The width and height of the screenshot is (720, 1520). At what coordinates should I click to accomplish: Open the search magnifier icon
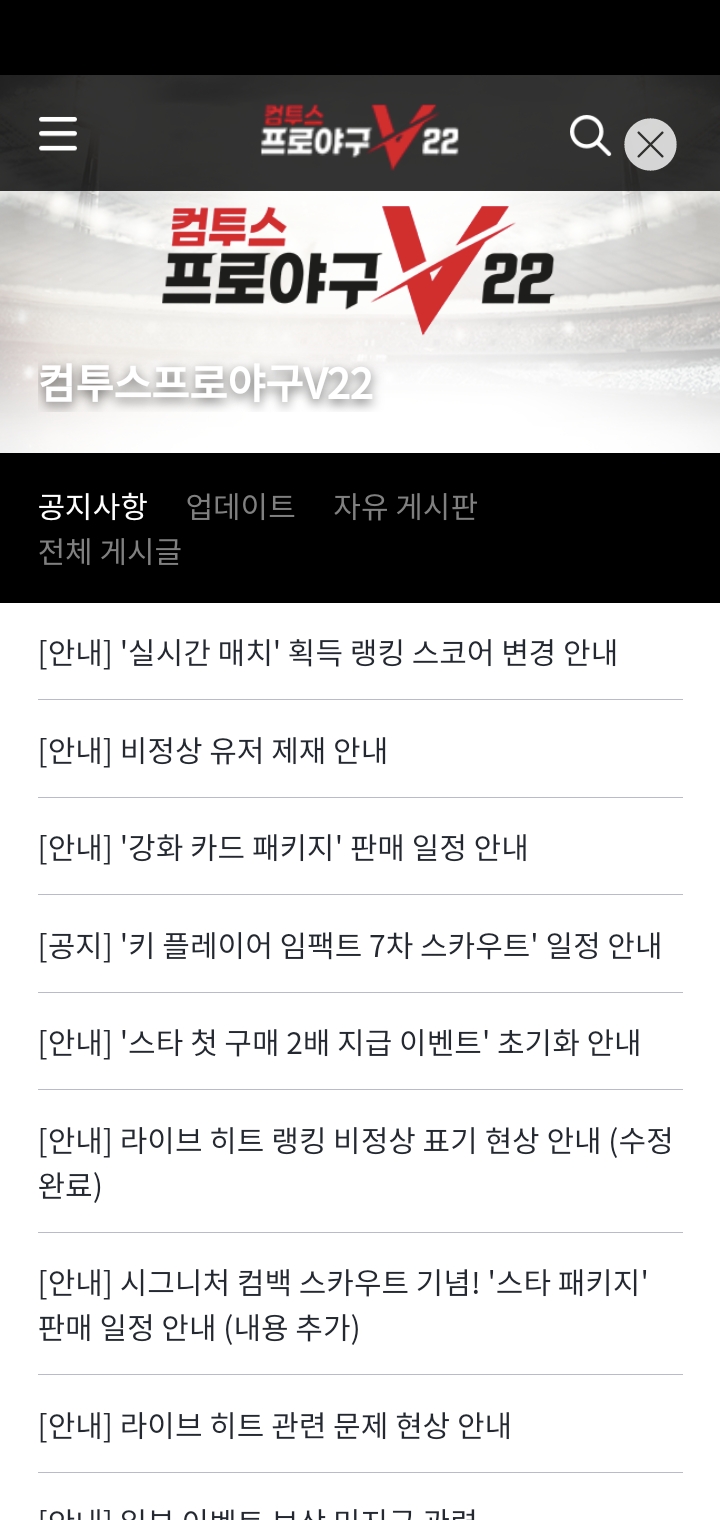click(x=590, y=135)
